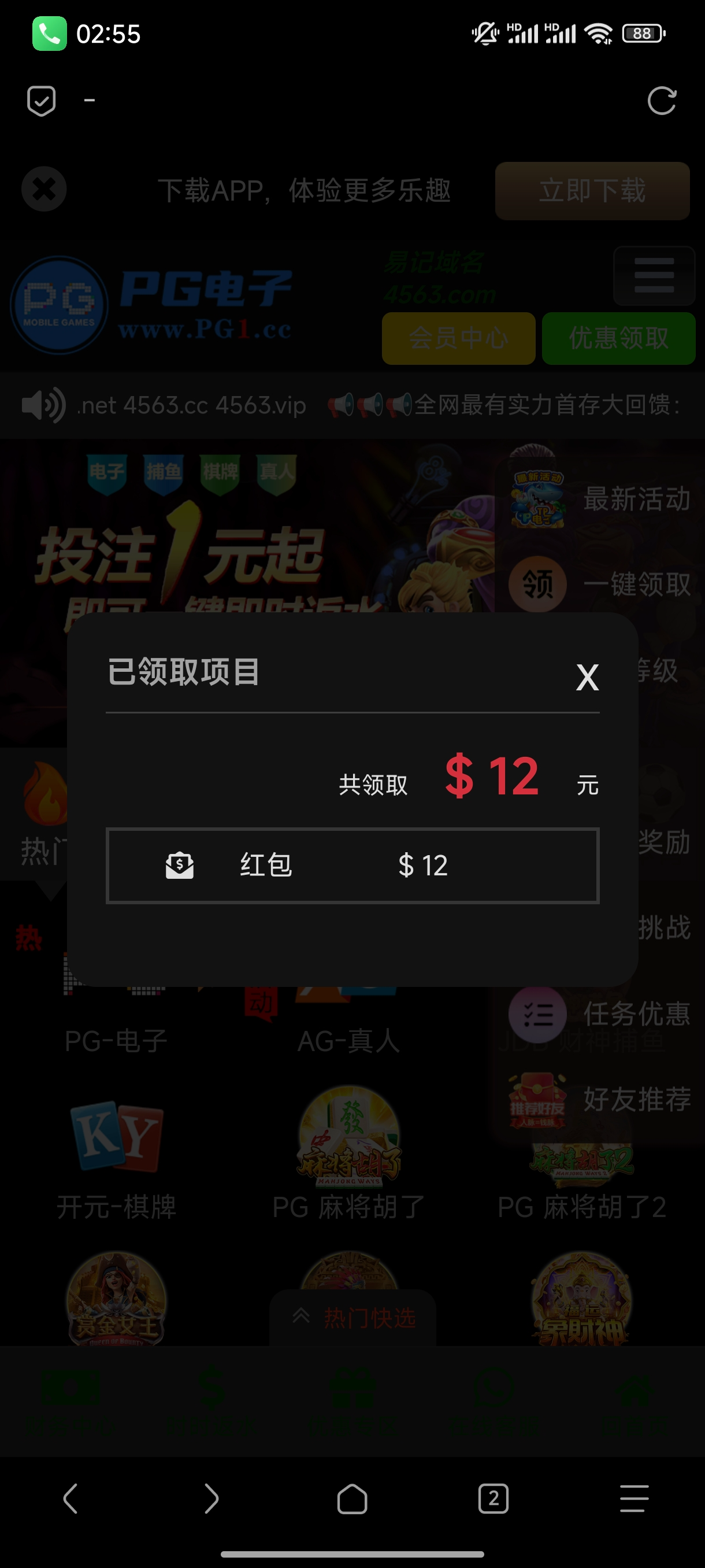Close the 已领取项目 dialog

587,677
